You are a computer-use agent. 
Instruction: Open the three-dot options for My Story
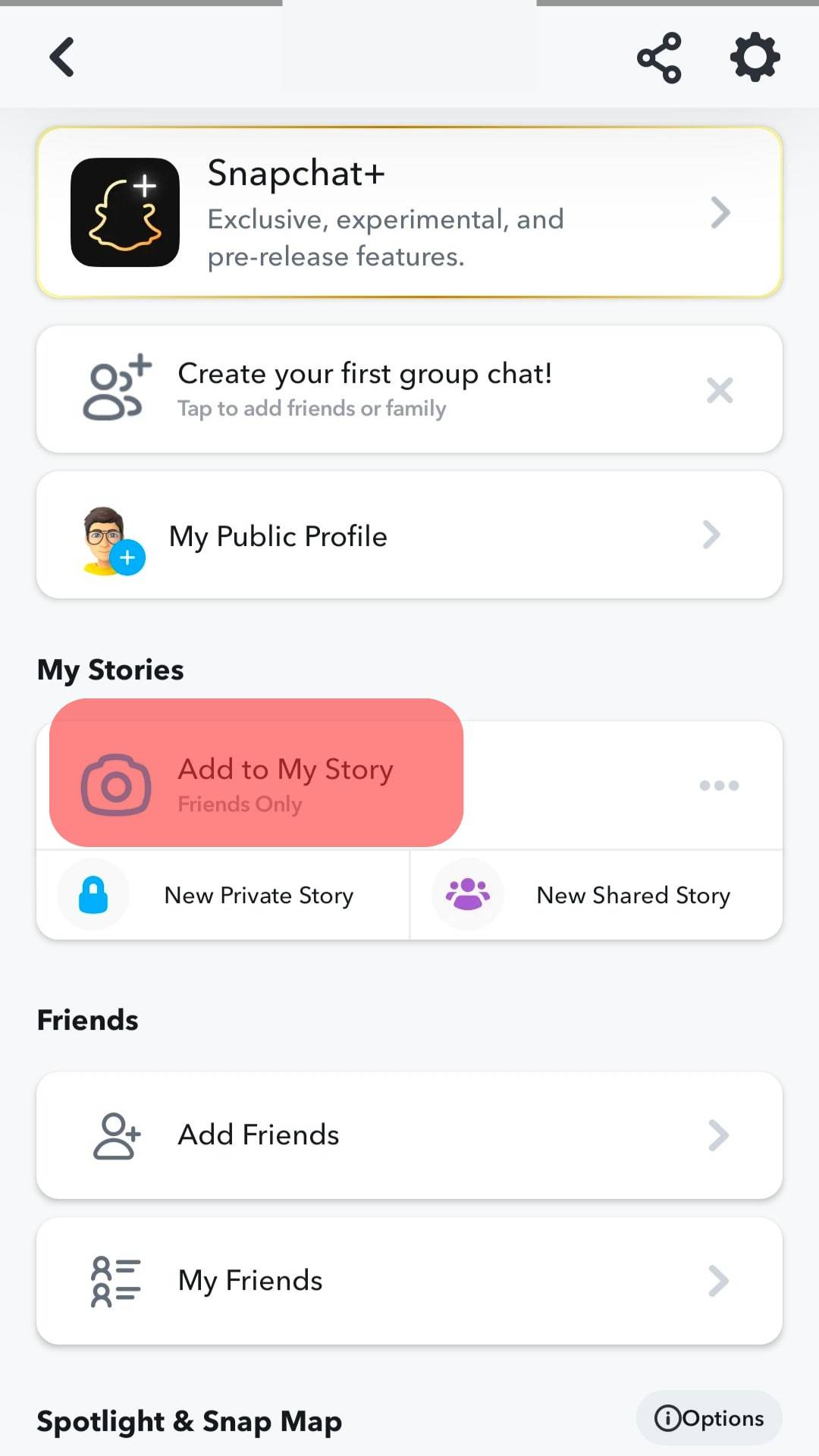tap(719, 786)
